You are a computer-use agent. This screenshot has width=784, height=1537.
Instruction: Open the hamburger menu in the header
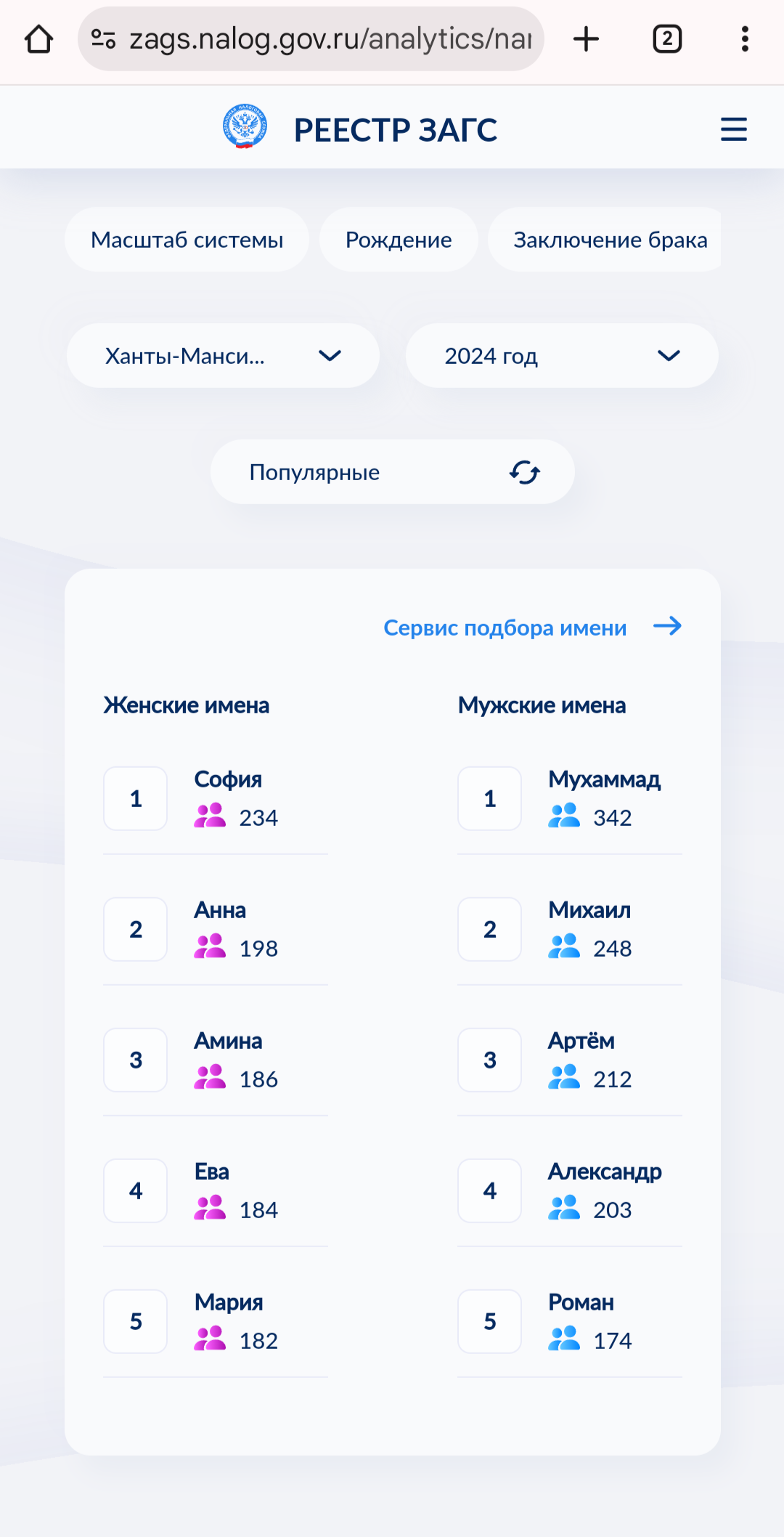pos(733,130)
